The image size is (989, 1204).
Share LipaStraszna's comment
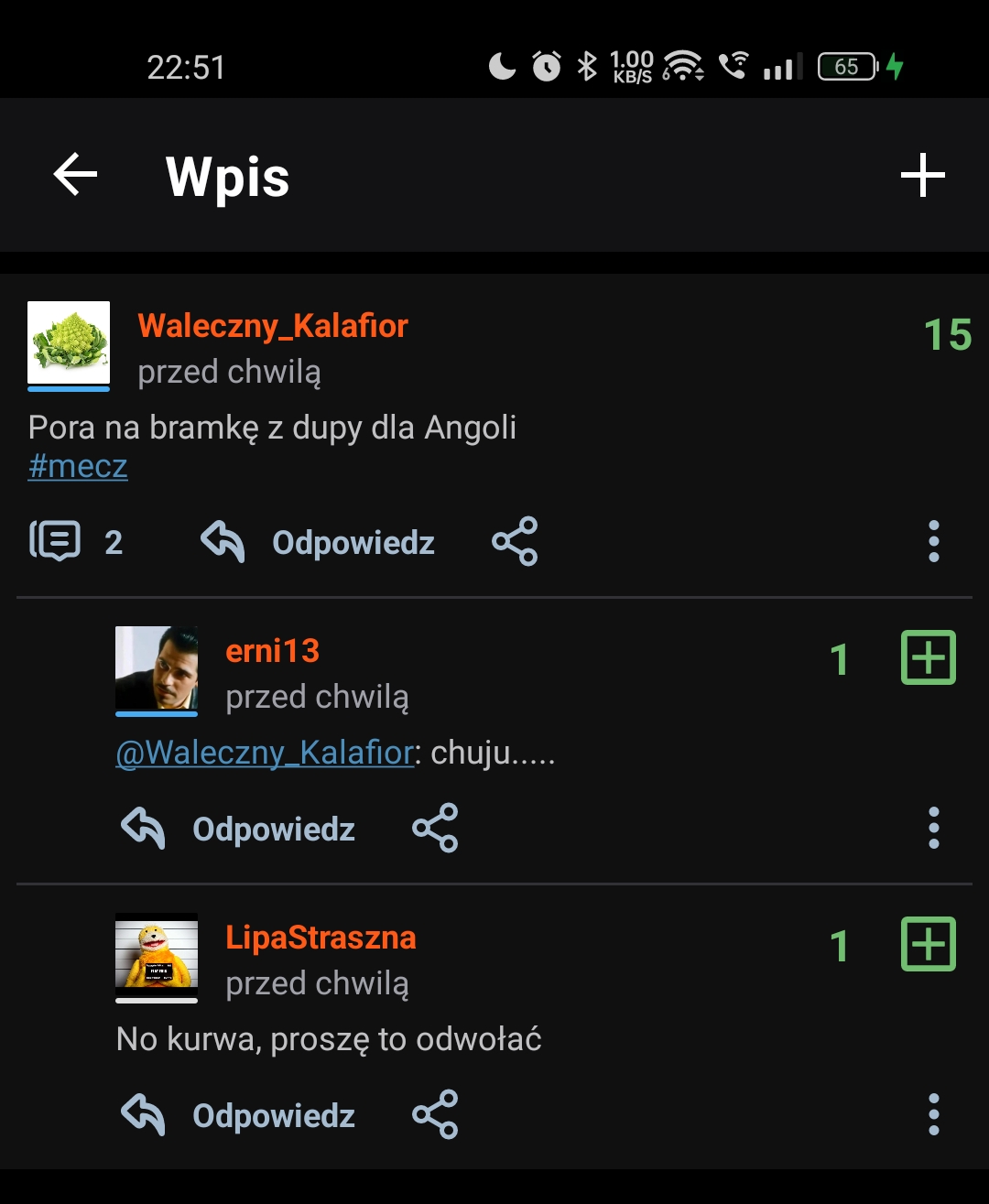pos(435,1115)
